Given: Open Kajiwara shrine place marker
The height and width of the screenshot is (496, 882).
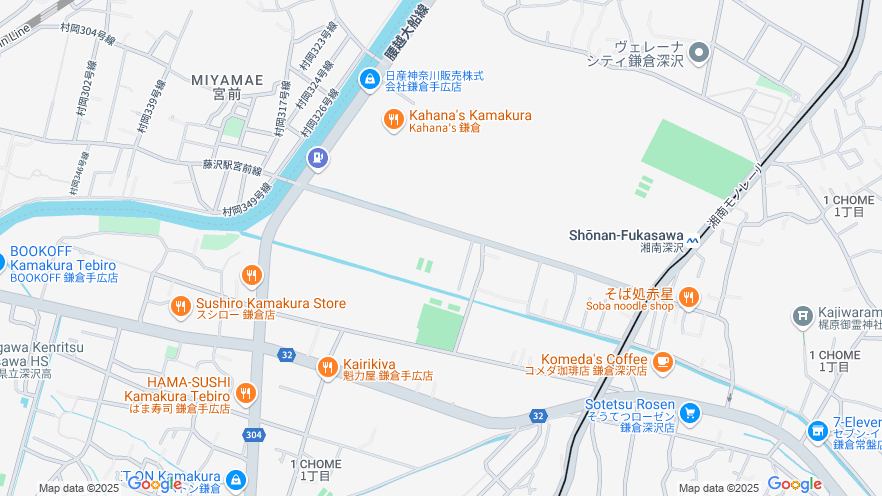Looking at the screenshot, I should coord(802,317).
